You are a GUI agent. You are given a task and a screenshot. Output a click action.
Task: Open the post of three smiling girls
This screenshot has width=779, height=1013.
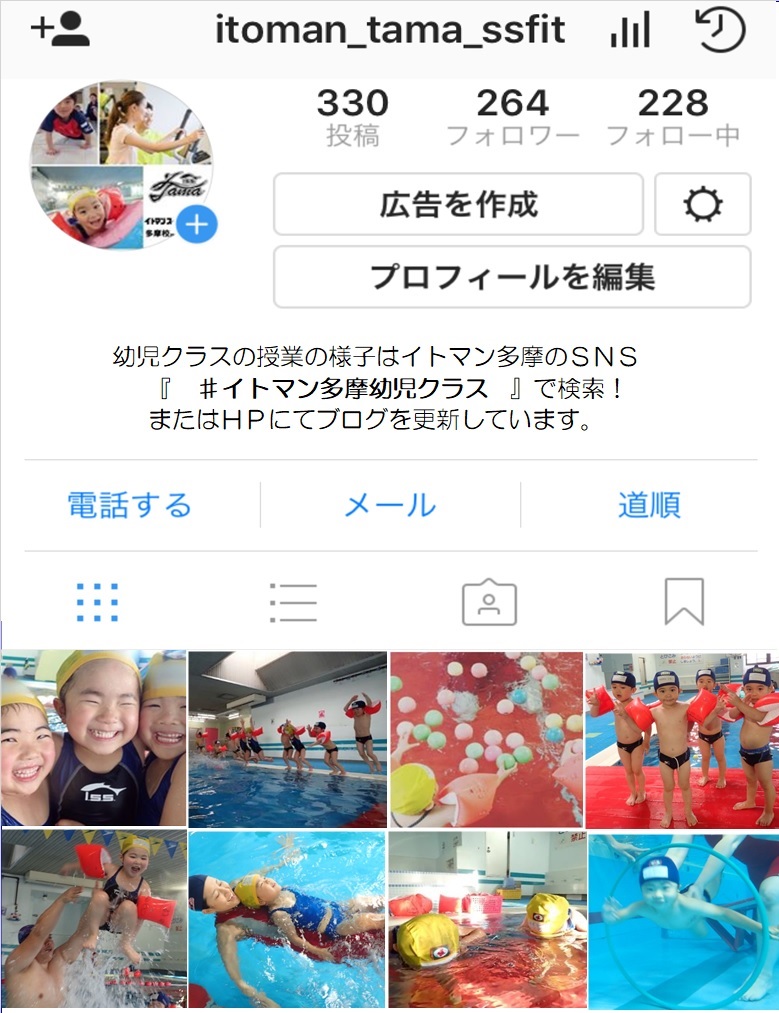93,738
